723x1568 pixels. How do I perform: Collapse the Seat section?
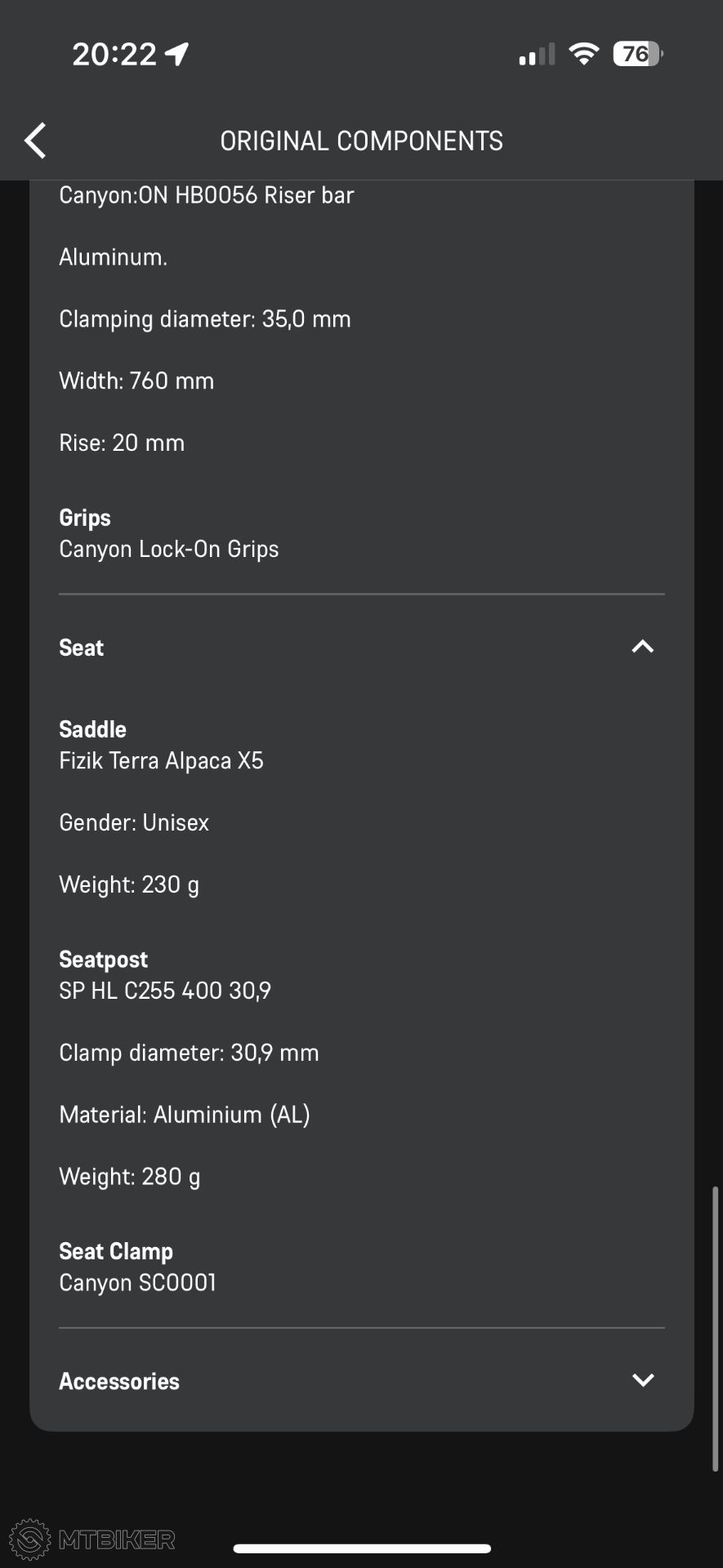coord(361,647)
